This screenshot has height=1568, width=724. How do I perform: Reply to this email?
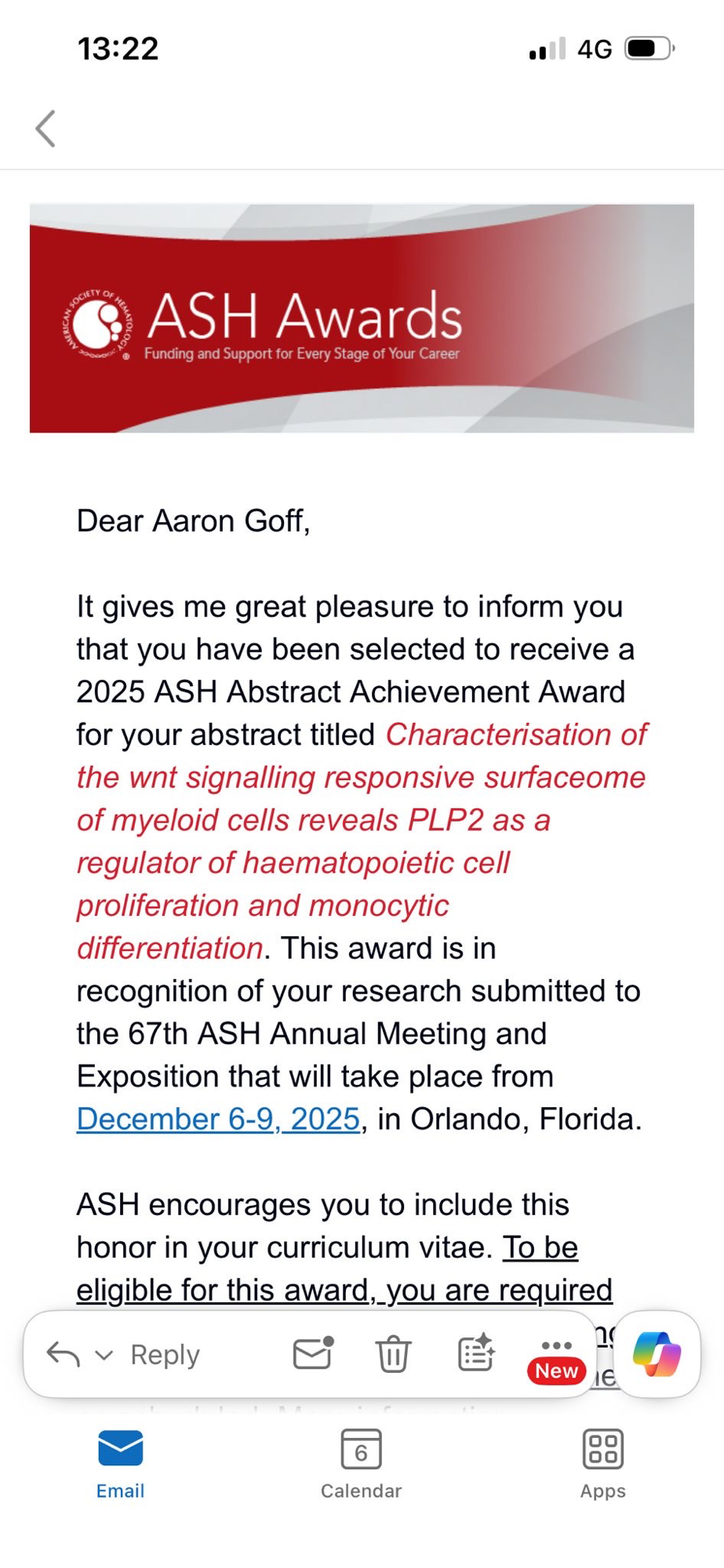point(165,1355)
